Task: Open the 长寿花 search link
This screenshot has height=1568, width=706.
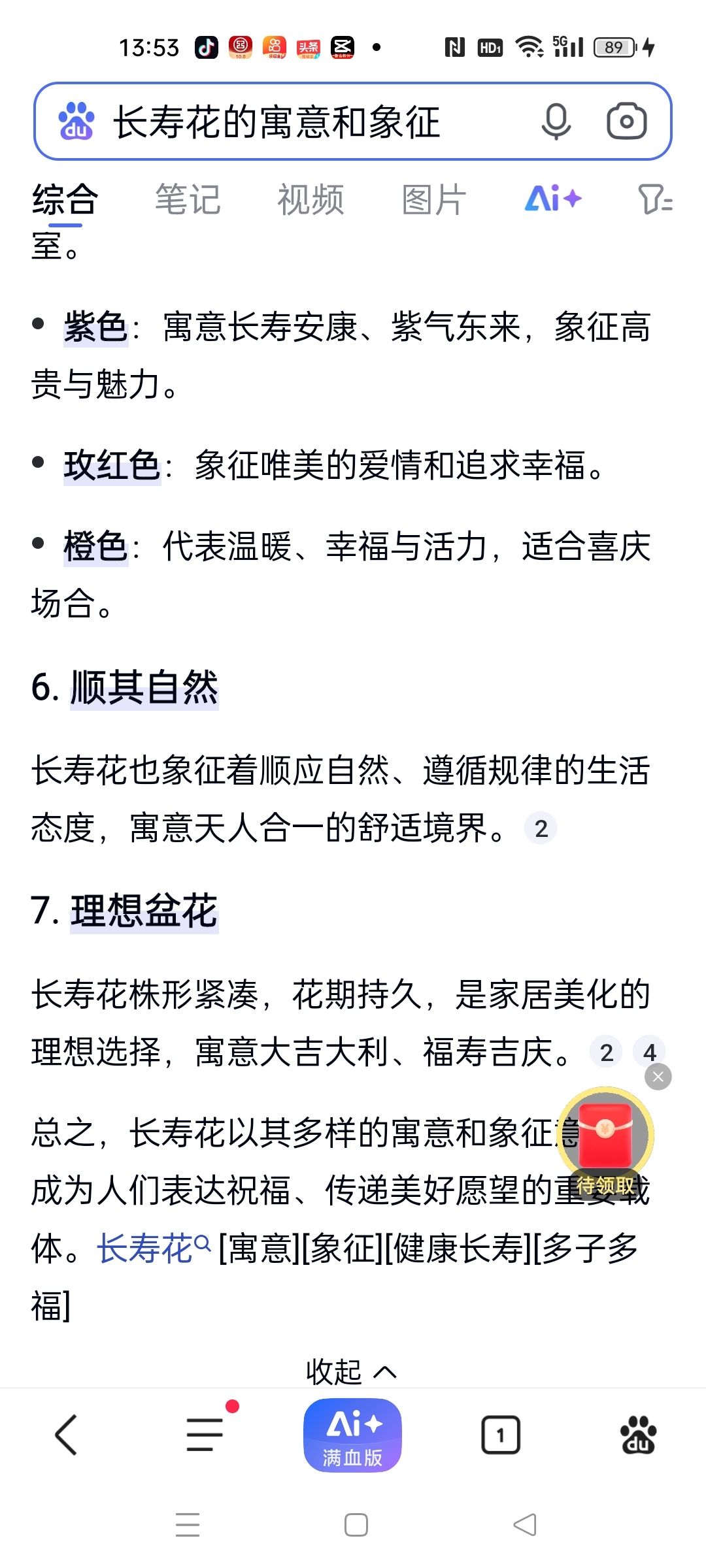Action: (x=154, y=1249)
